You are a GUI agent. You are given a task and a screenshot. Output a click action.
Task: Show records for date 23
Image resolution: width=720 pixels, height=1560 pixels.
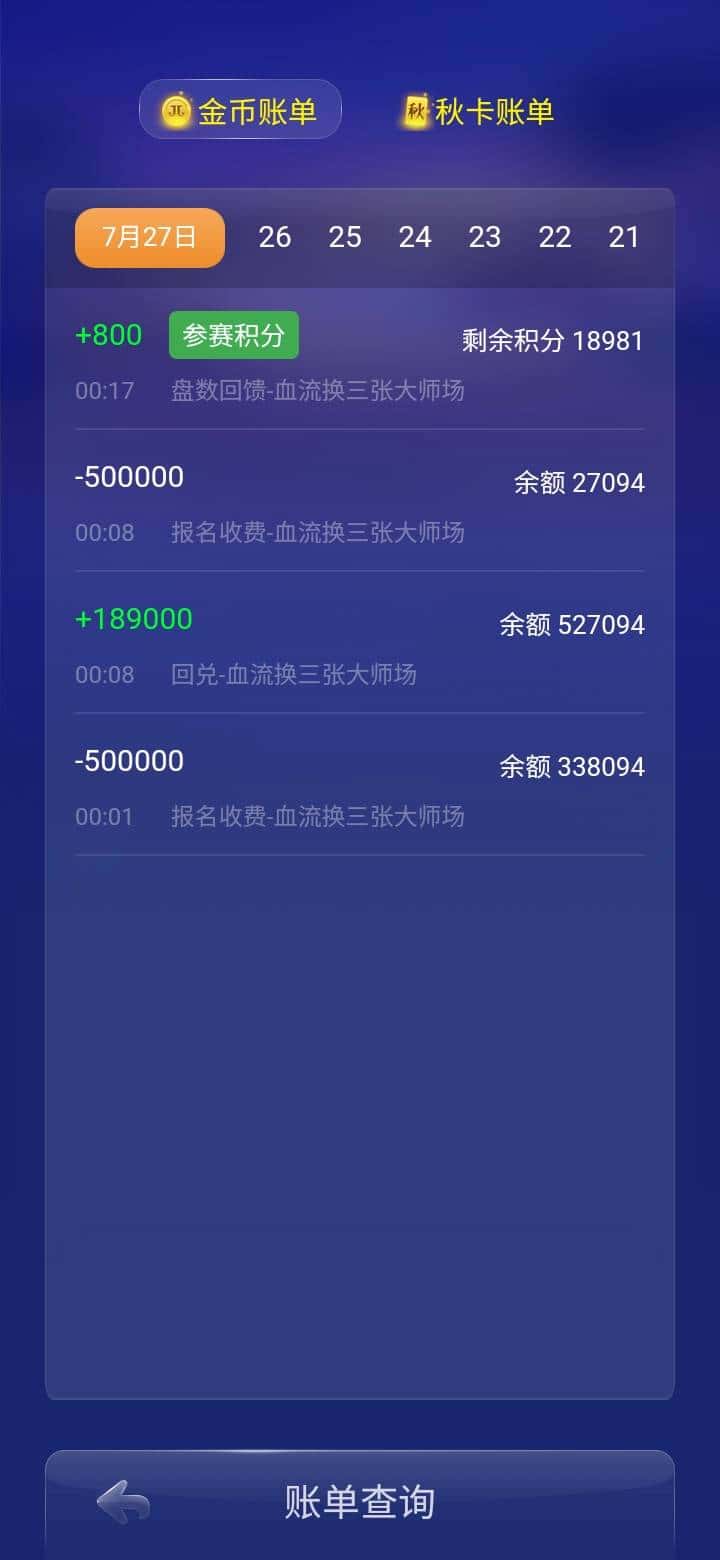click(x=485, y=237)
